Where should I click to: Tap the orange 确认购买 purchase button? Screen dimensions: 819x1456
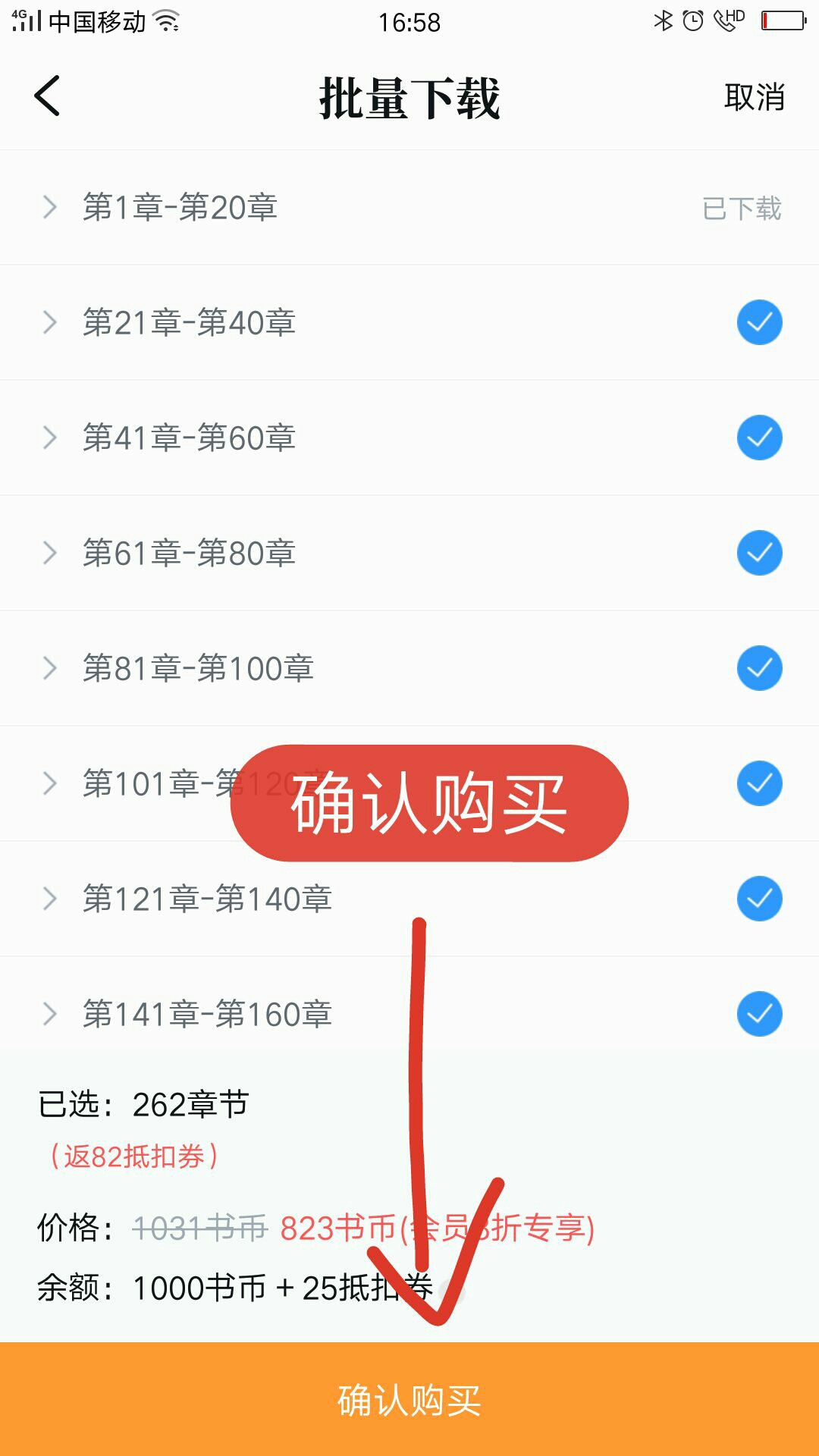(409, 1399)
